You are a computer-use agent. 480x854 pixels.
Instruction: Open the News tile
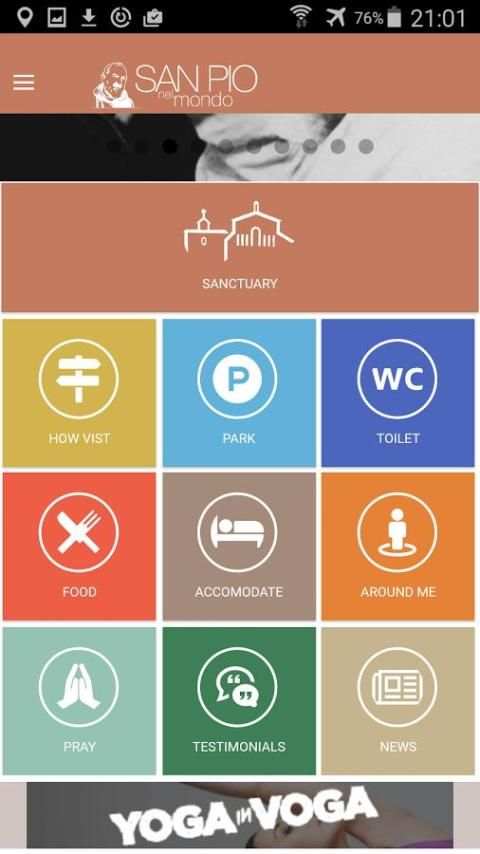(x=398, y=701)
